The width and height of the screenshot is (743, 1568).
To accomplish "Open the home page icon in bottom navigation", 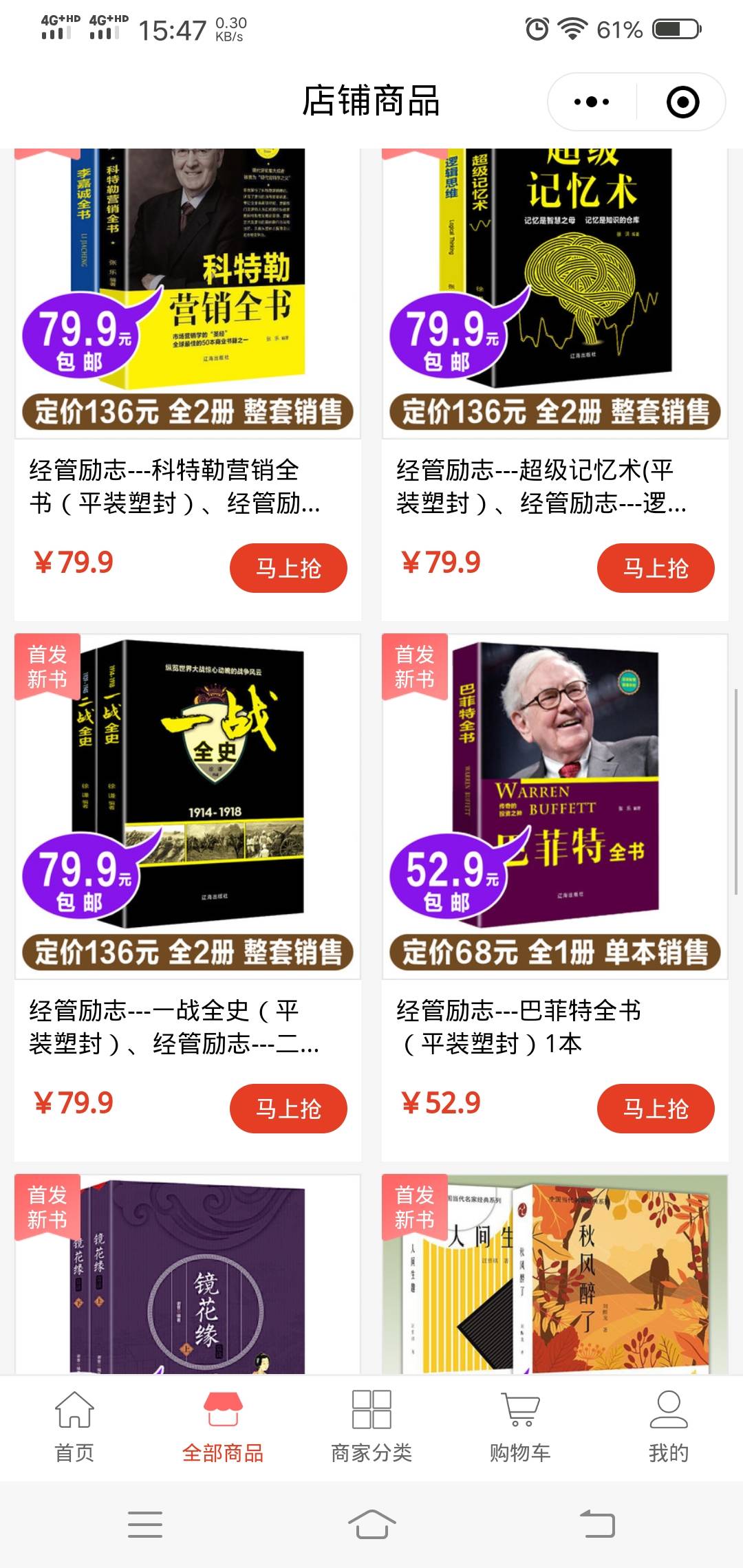I will coord(74,1408).
